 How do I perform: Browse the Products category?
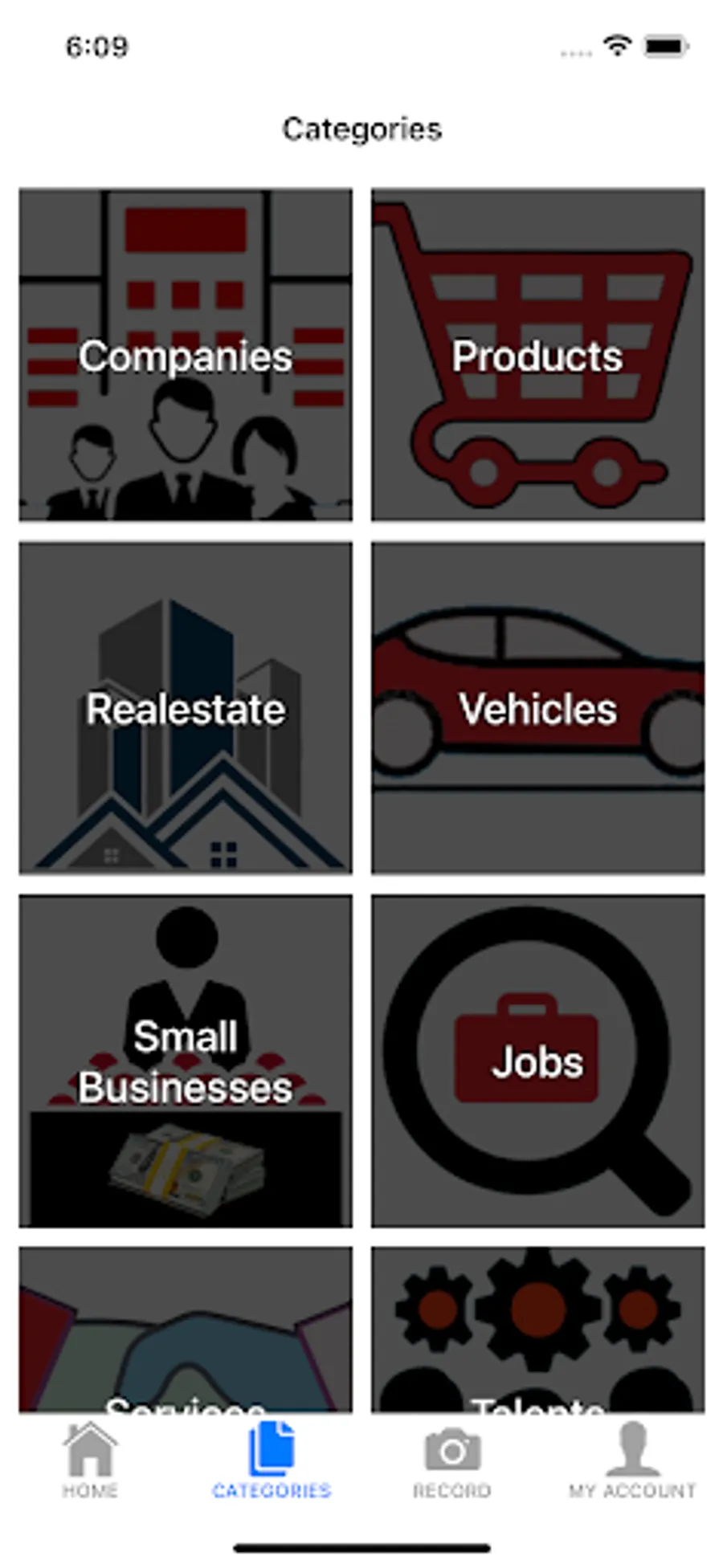[537, 355]
